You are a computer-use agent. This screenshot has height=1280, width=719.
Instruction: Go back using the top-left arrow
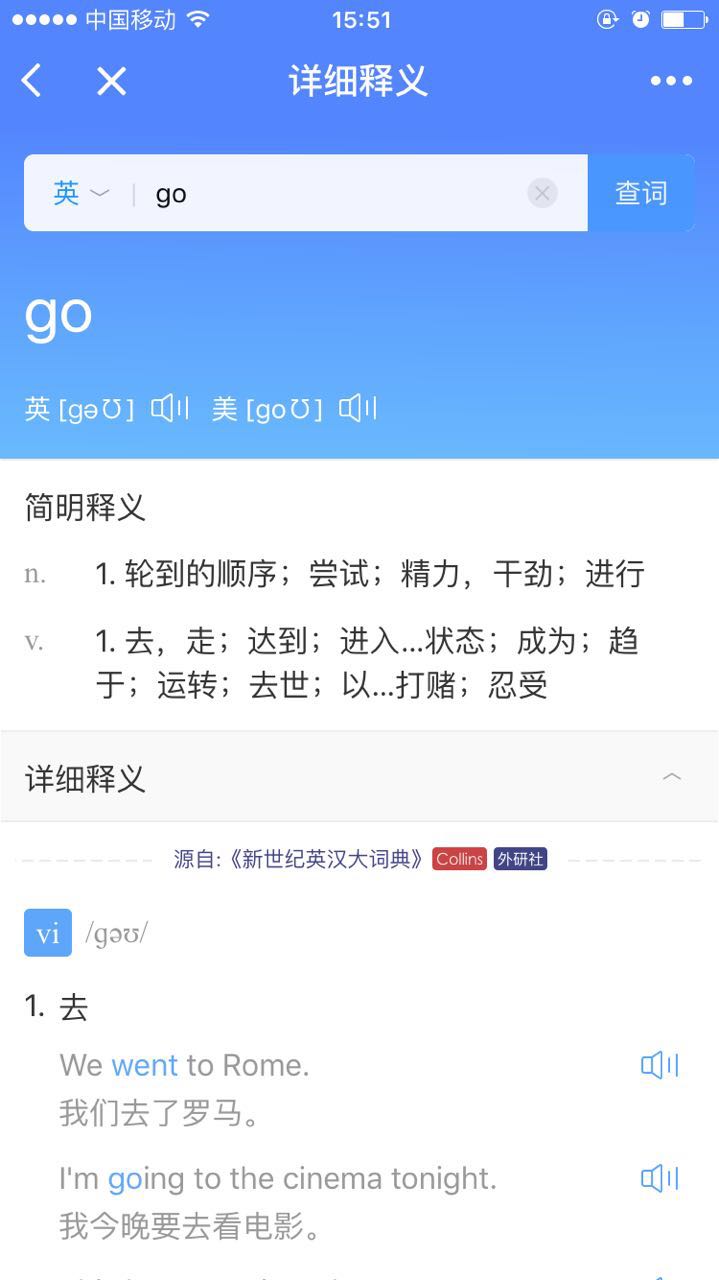tap(32, 81)
